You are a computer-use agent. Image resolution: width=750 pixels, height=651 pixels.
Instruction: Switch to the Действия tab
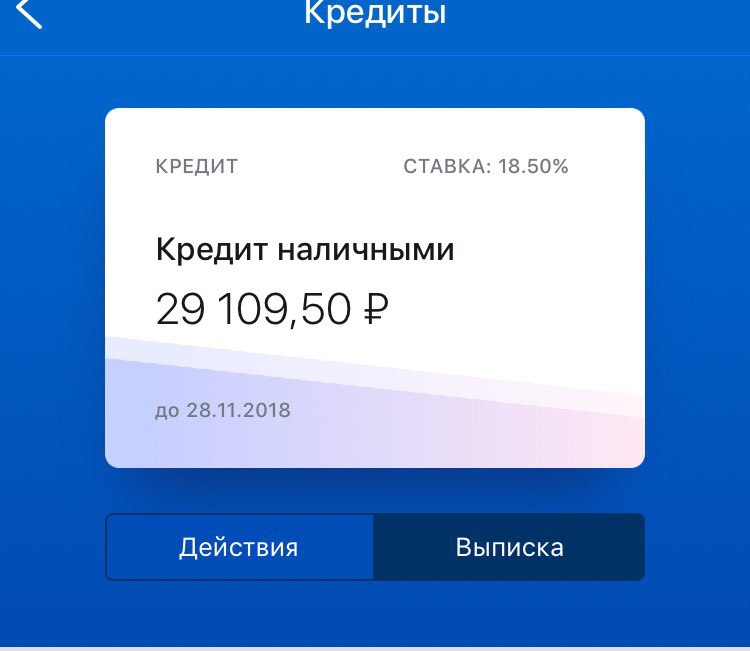(x=239, y=547)
